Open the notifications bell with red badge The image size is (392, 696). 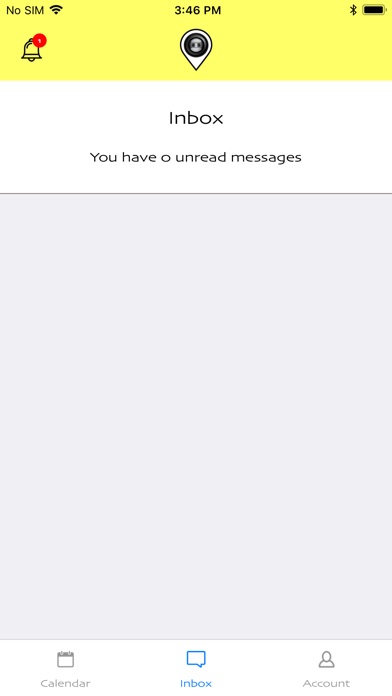tap(33, 48)
